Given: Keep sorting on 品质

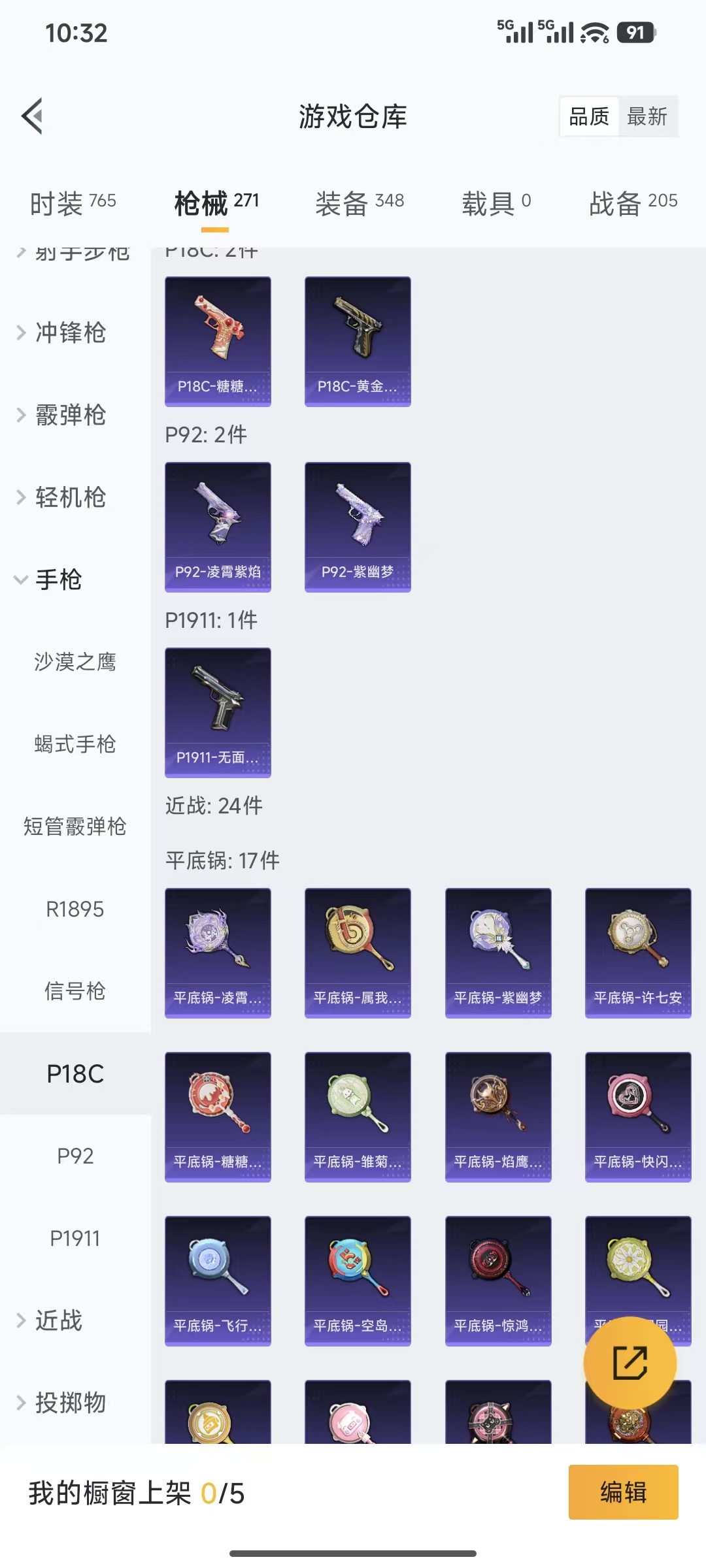Looking at the screenshot, I should tap(588, 116).
